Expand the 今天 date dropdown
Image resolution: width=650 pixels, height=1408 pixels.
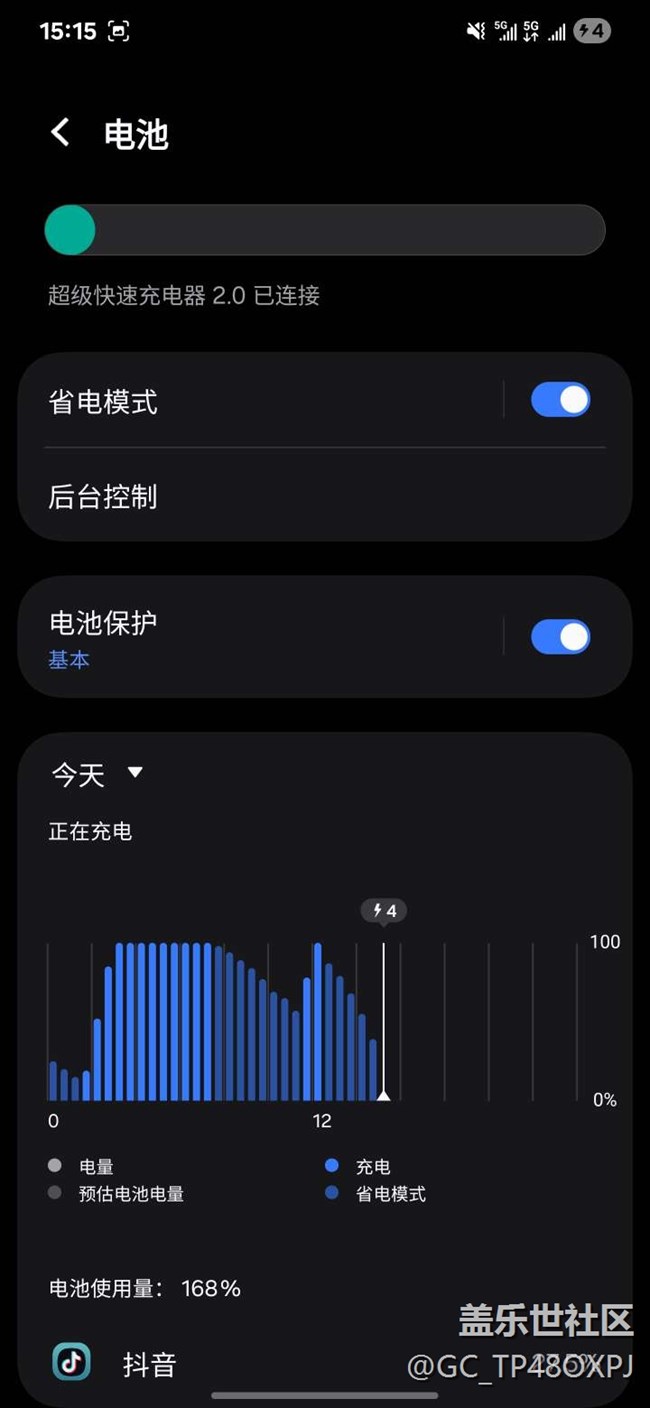click(x=98, y=774)
